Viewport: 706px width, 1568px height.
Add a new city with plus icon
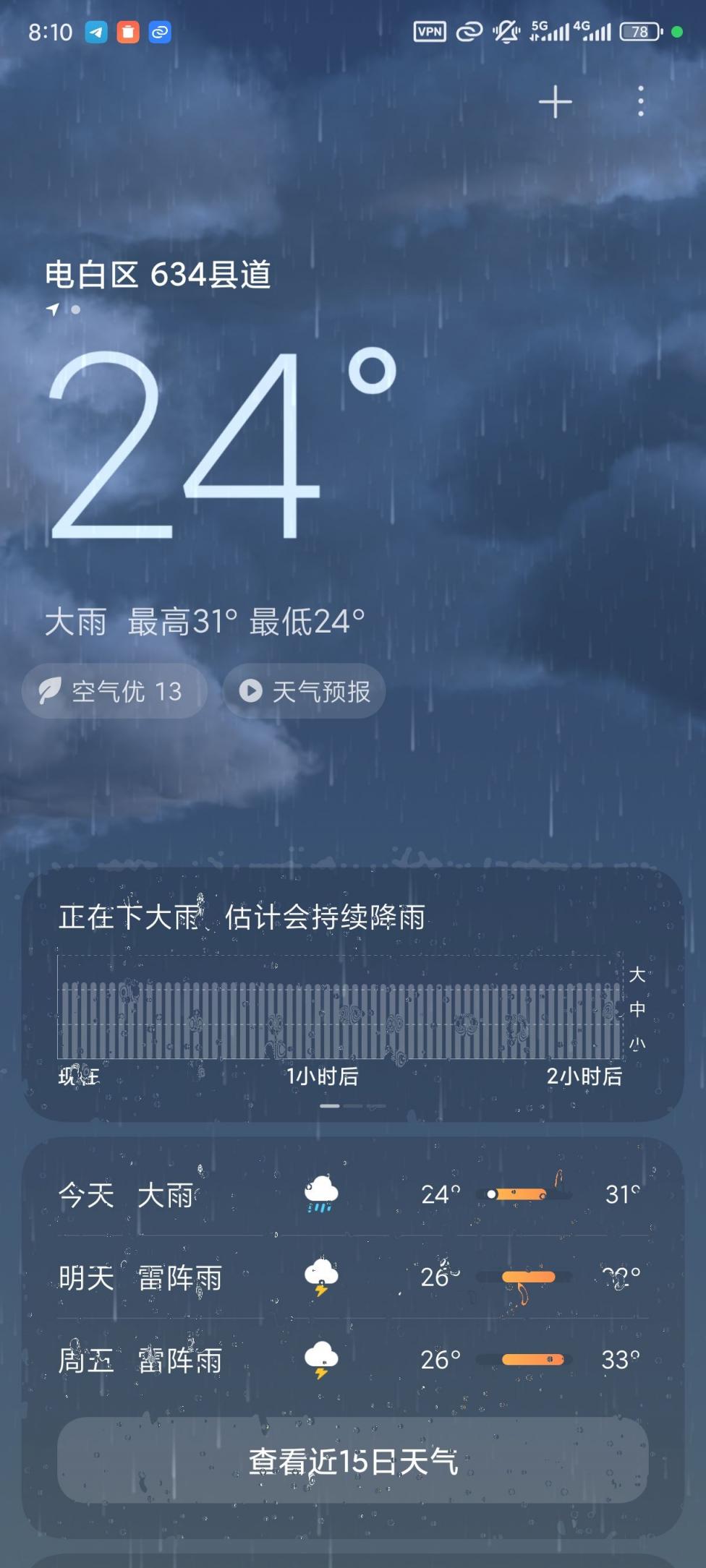[x=555, y=102]
